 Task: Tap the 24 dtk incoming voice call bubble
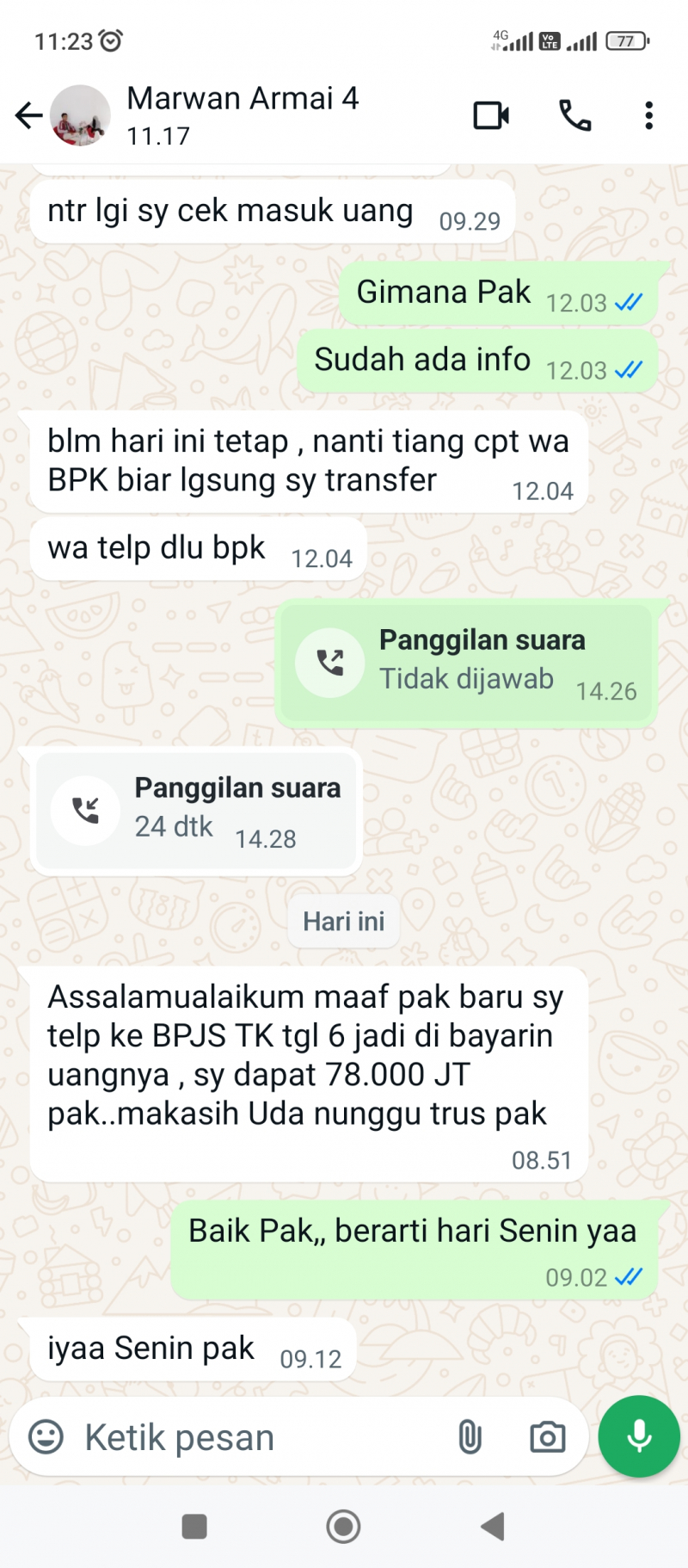(197, 811)
